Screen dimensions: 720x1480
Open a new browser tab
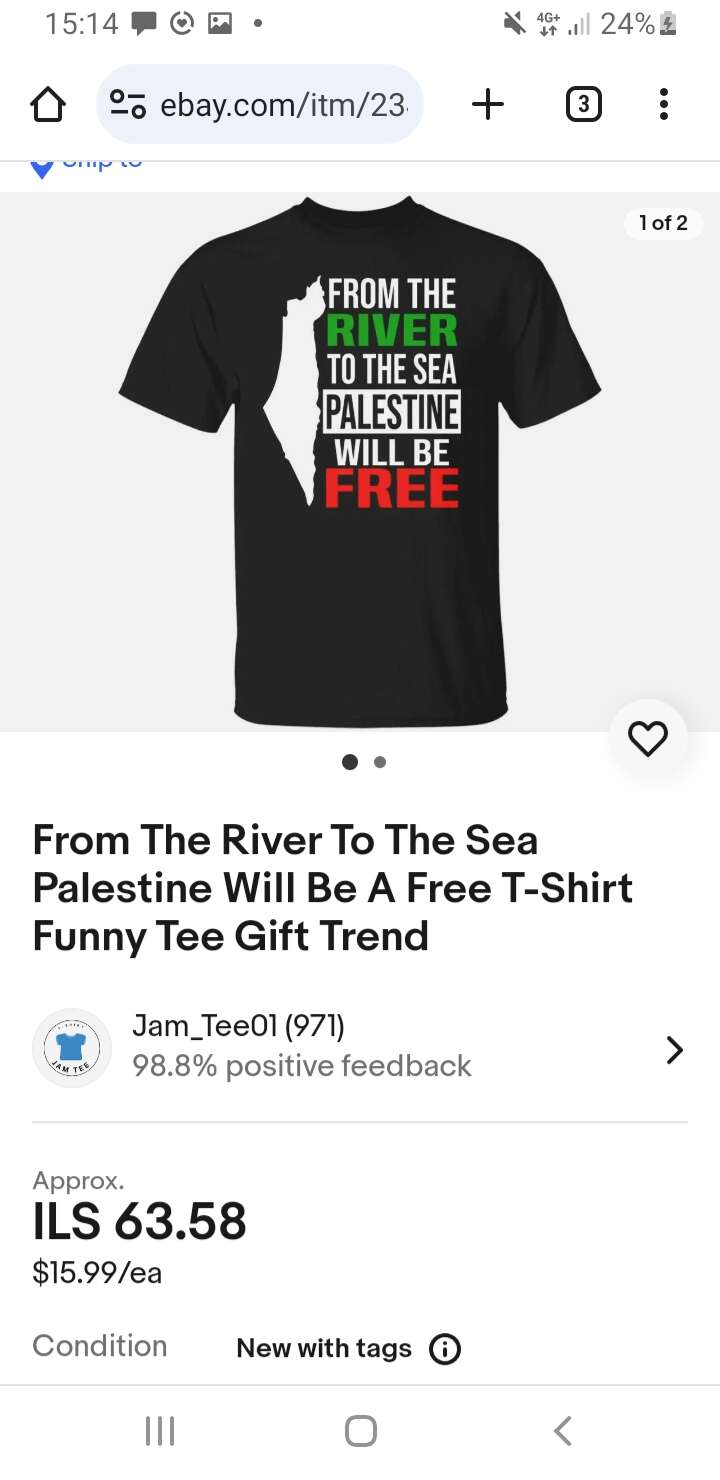click(487, 105)
